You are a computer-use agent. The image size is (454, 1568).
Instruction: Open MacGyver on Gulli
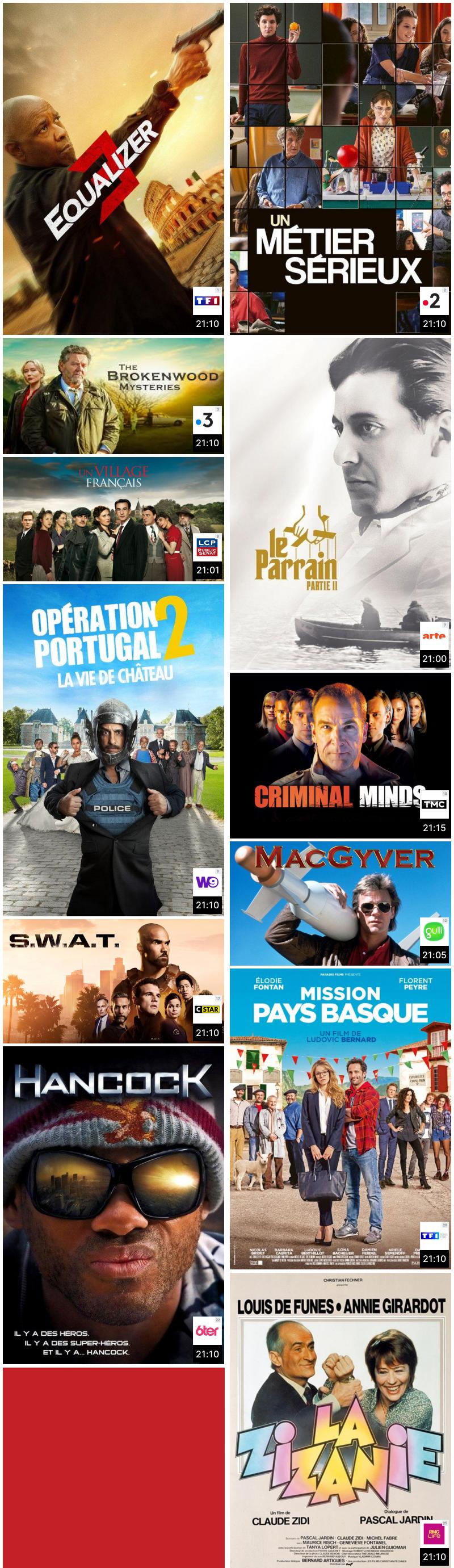click(340, 904)
